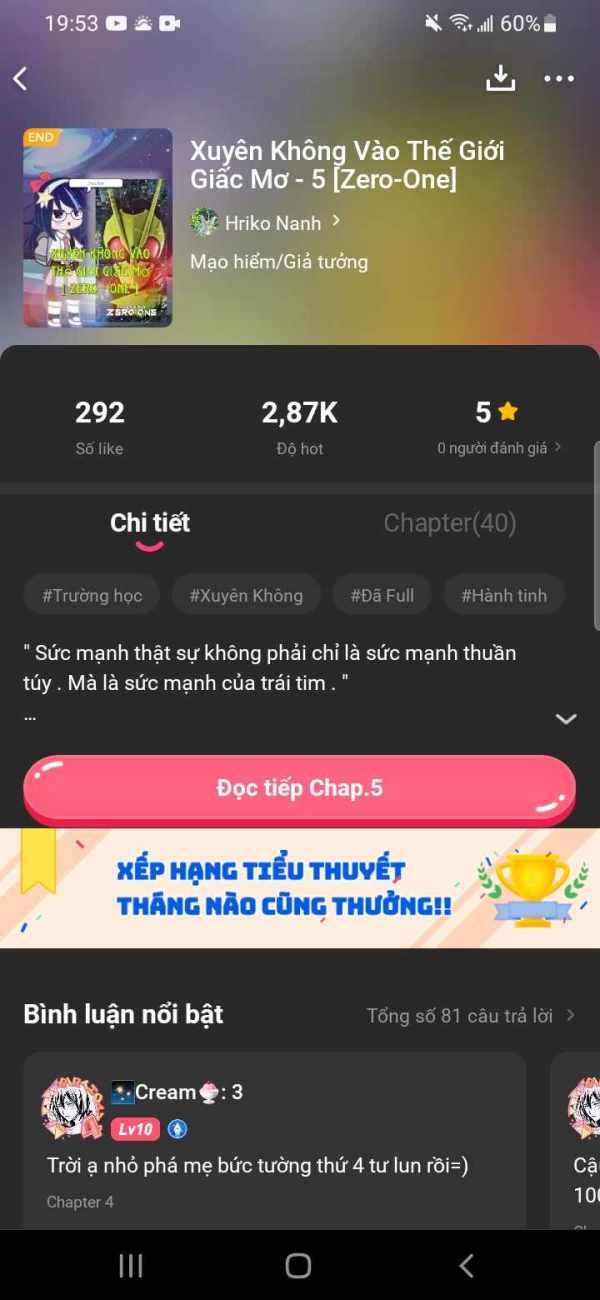Image resolution: width=600 pixels, height=1300 pixels.
Task: Switch to the Chapter(40) tab
Action: click(x=450, y=523)
